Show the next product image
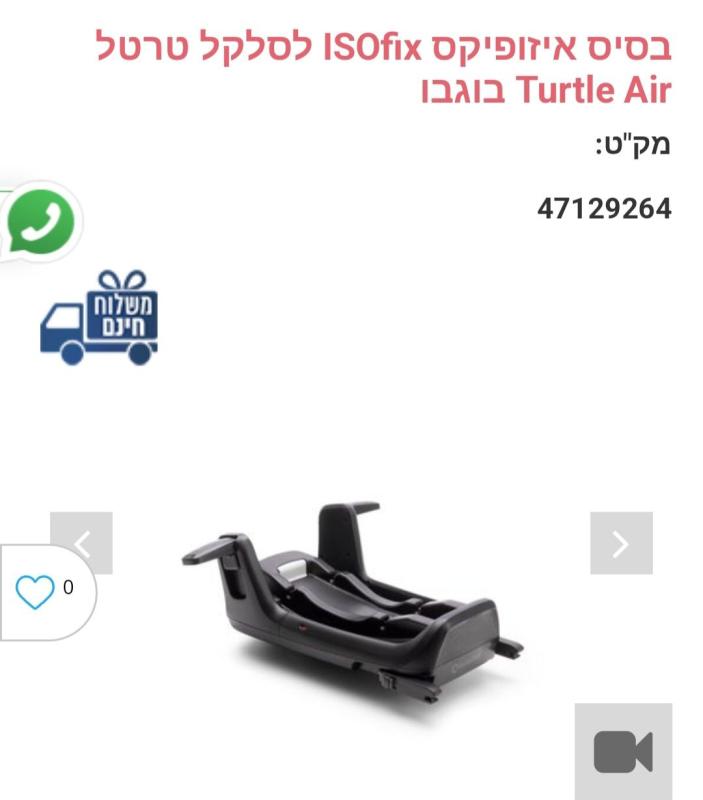 (620, 543)
